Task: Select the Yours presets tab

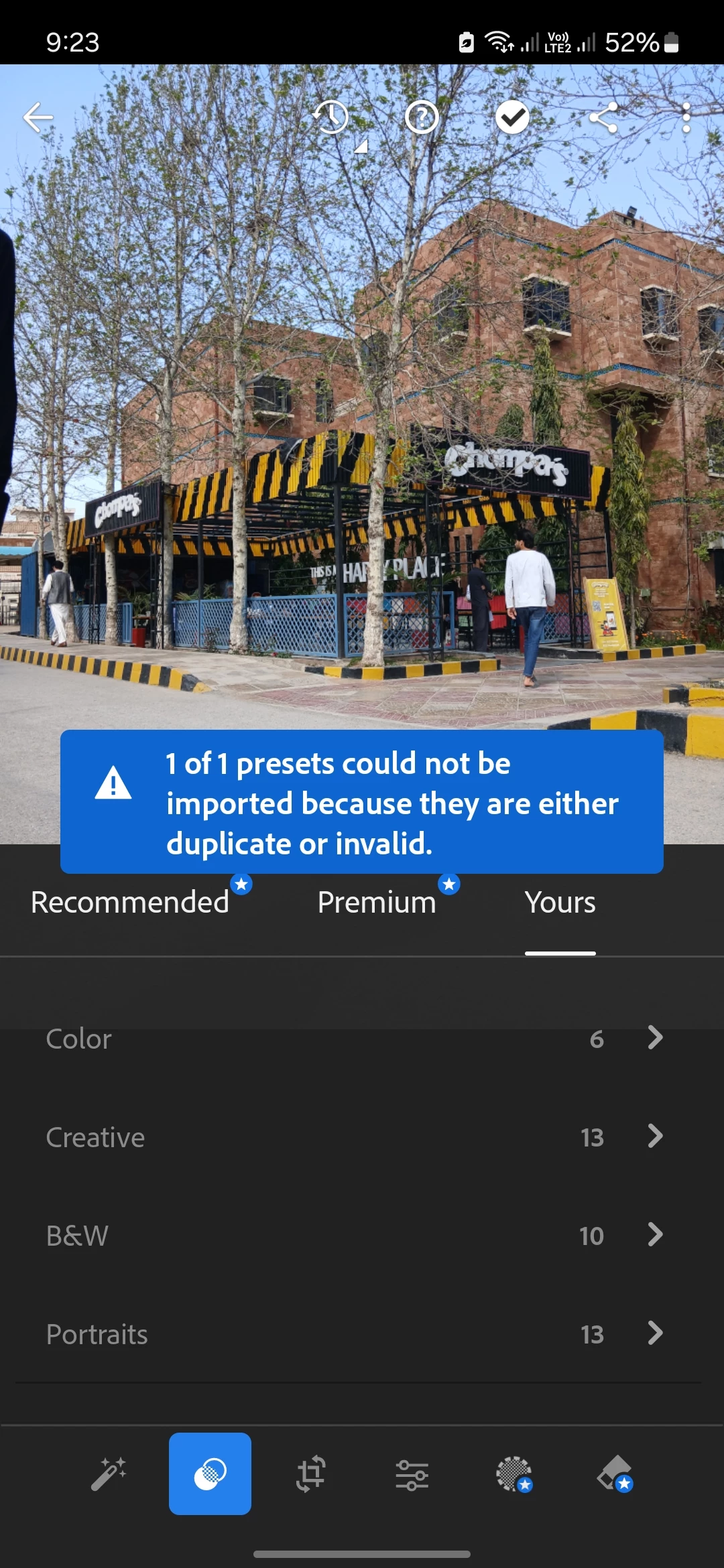Action: [560, 902]
